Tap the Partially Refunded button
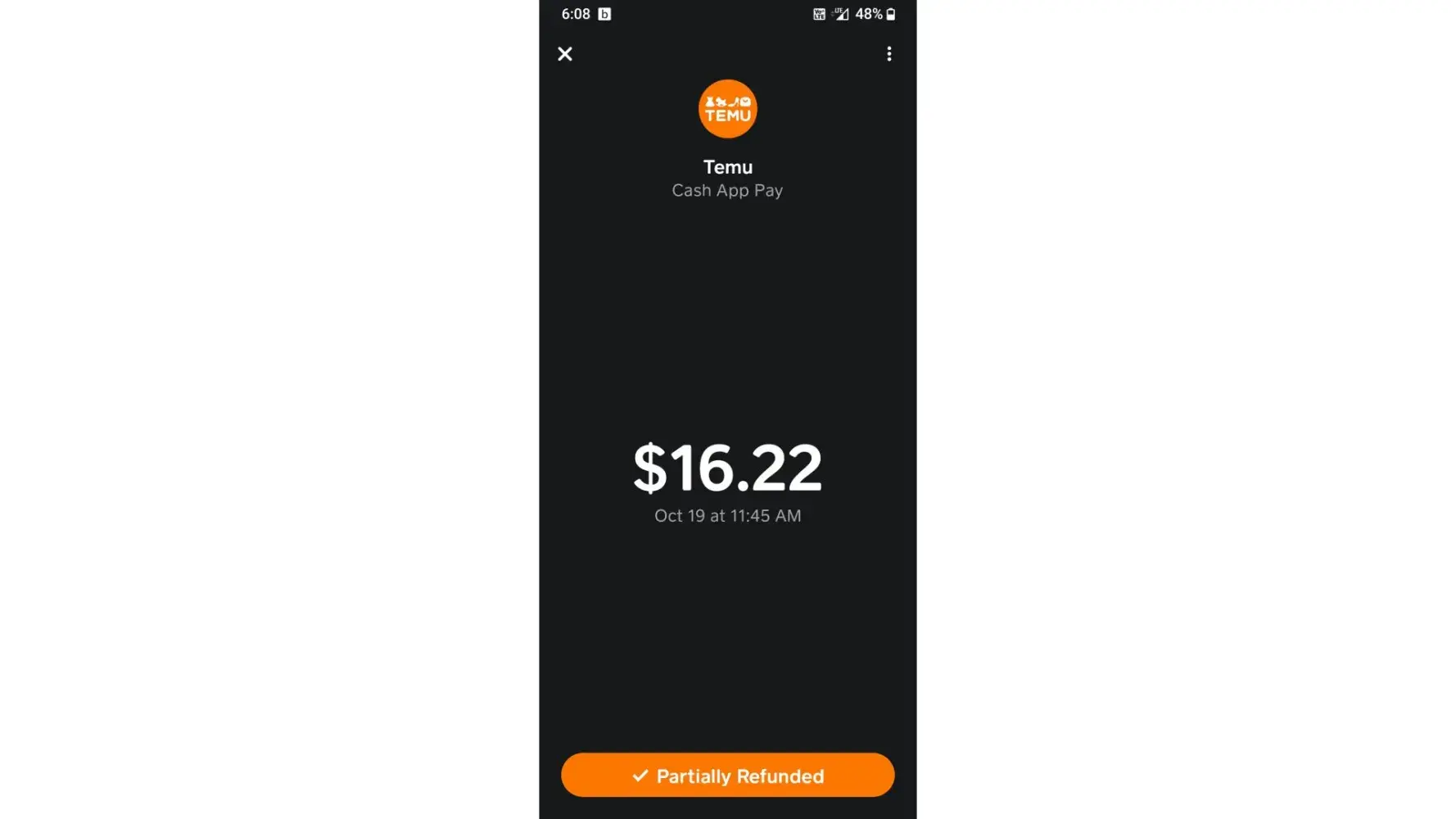 727,775
